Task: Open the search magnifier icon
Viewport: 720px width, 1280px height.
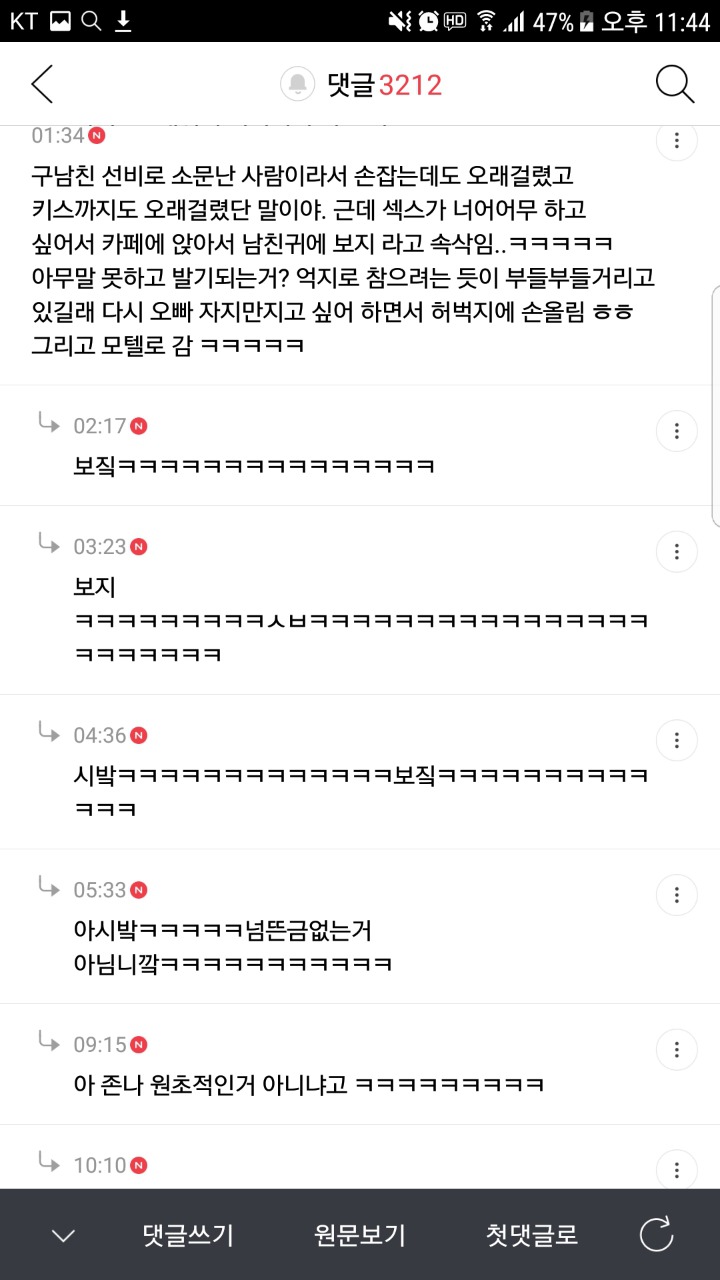Action: click(675, 85)
